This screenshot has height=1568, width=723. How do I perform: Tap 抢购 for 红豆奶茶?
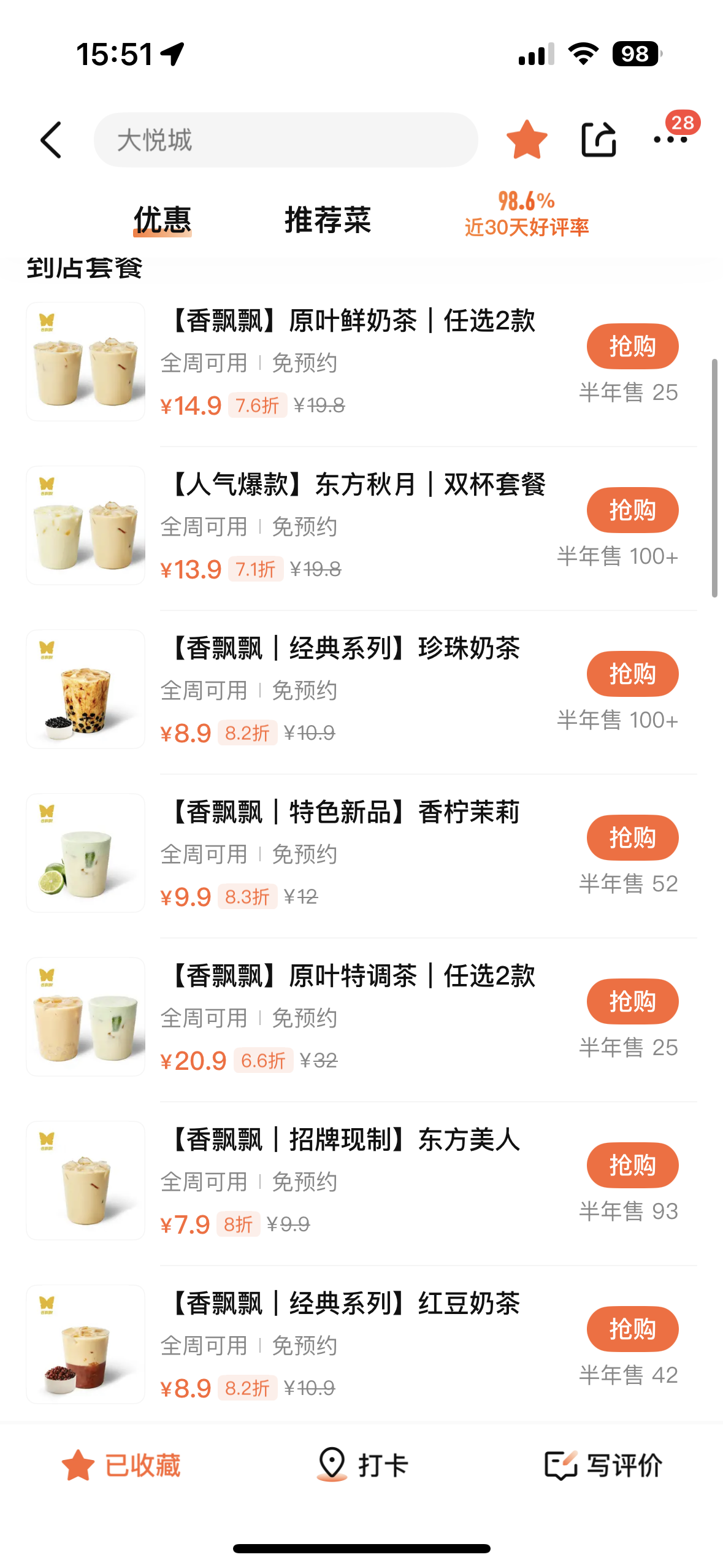click(x=632, y=1329)
